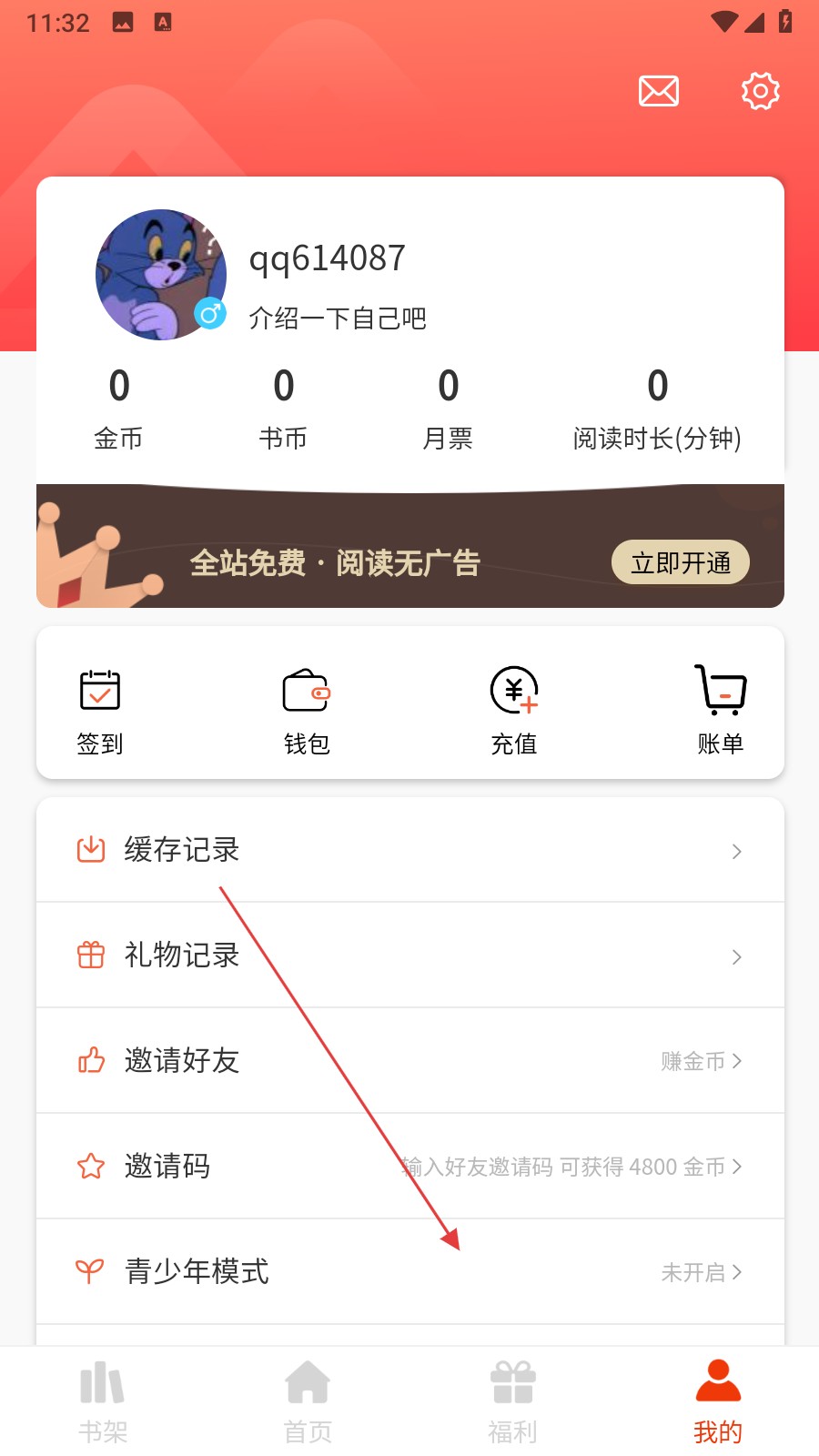Enter a friend's 邀请码 invitation code

point(409,1167)
